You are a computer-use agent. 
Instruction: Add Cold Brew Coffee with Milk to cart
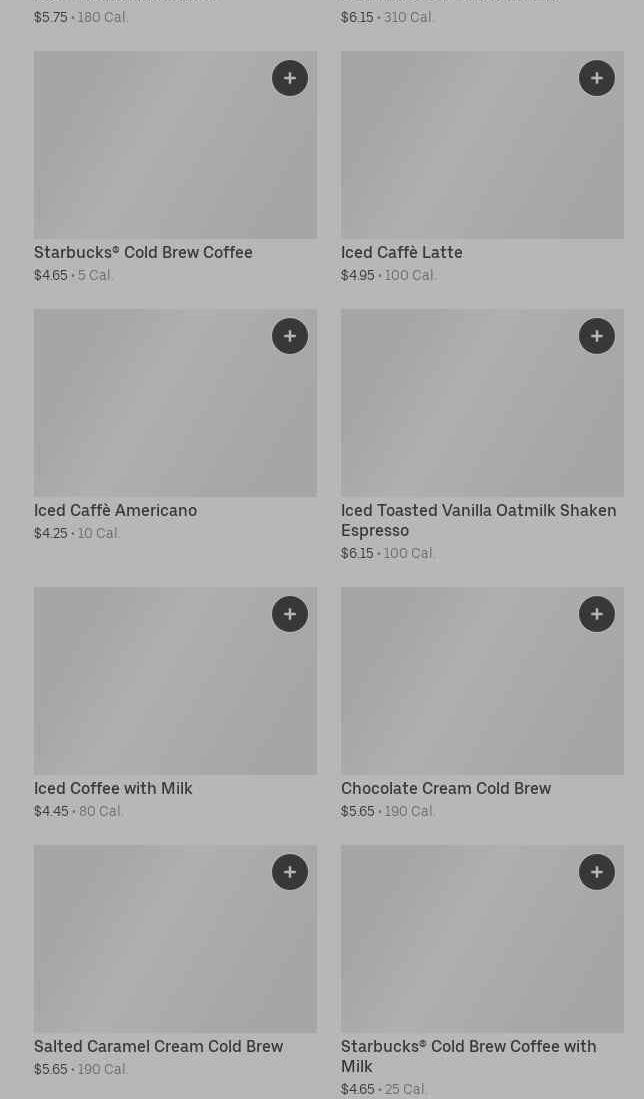(x=597, y=872)
